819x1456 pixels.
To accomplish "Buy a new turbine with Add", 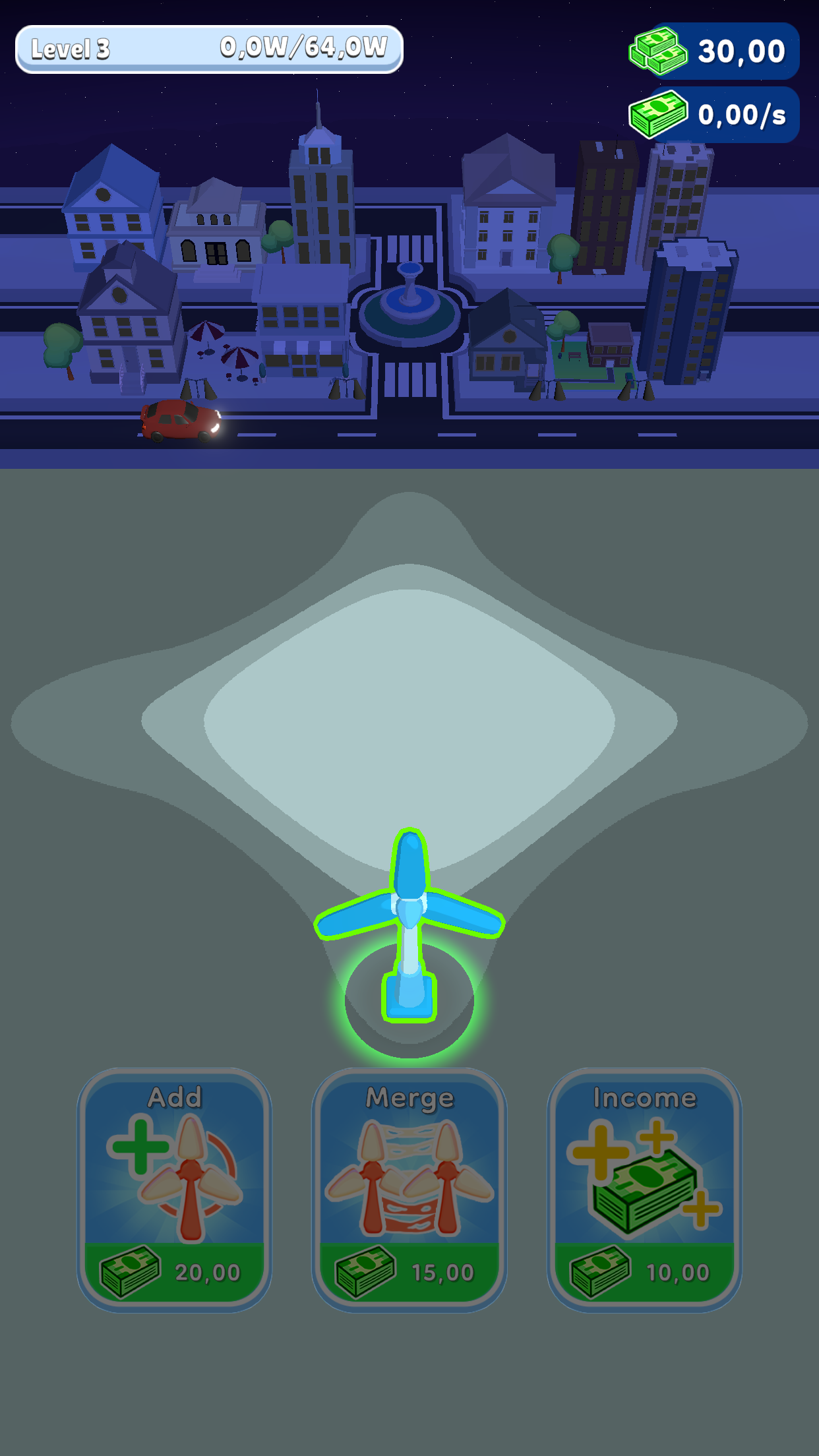I will click(175, 1188).
